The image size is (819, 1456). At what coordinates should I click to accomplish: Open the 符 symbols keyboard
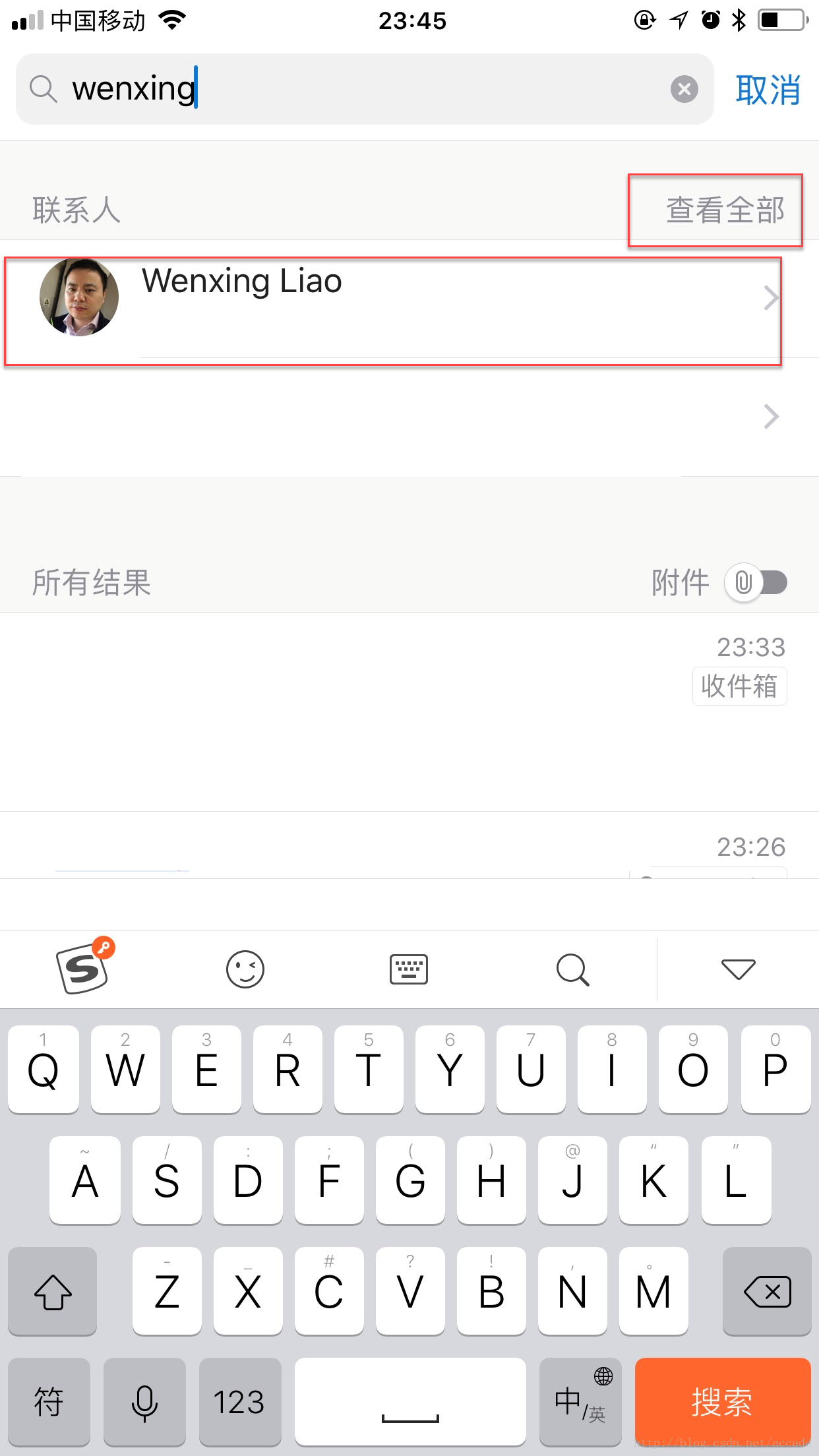click(49, 1401)
